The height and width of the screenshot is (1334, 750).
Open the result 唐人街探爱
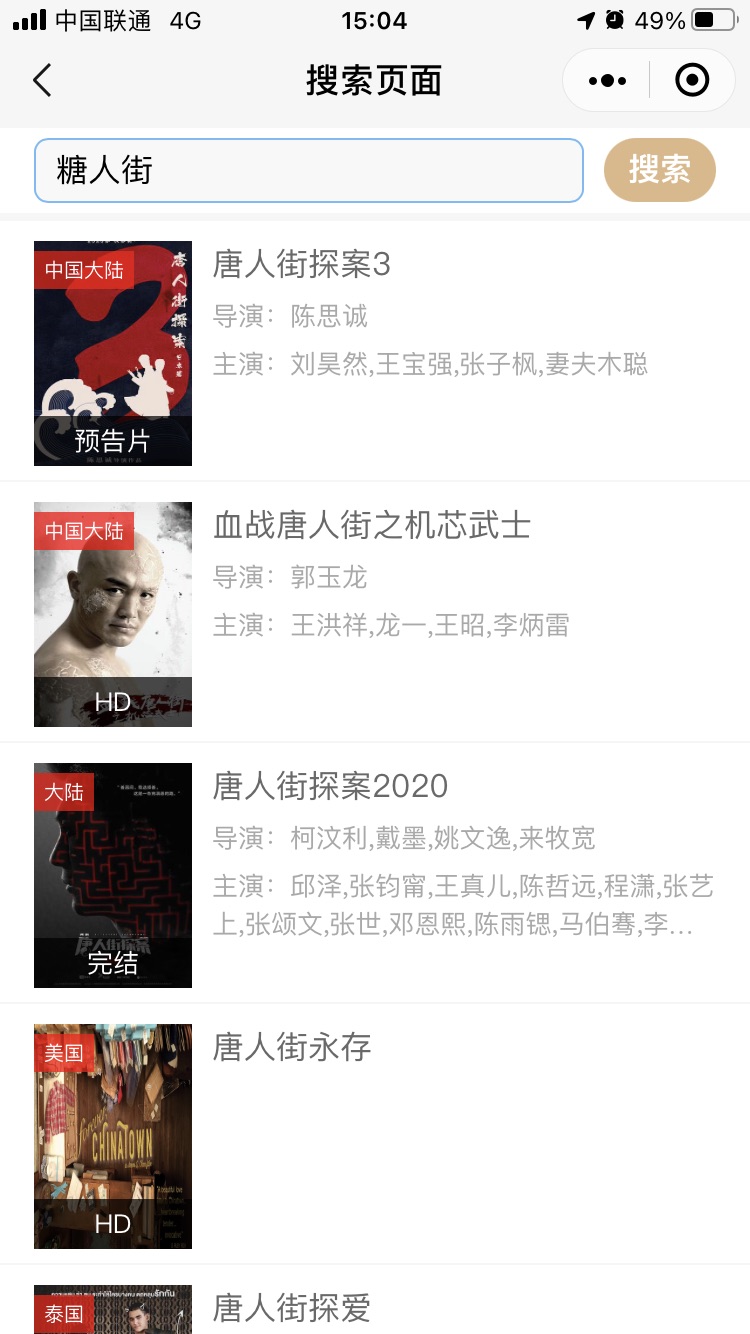pos(375,1301)
